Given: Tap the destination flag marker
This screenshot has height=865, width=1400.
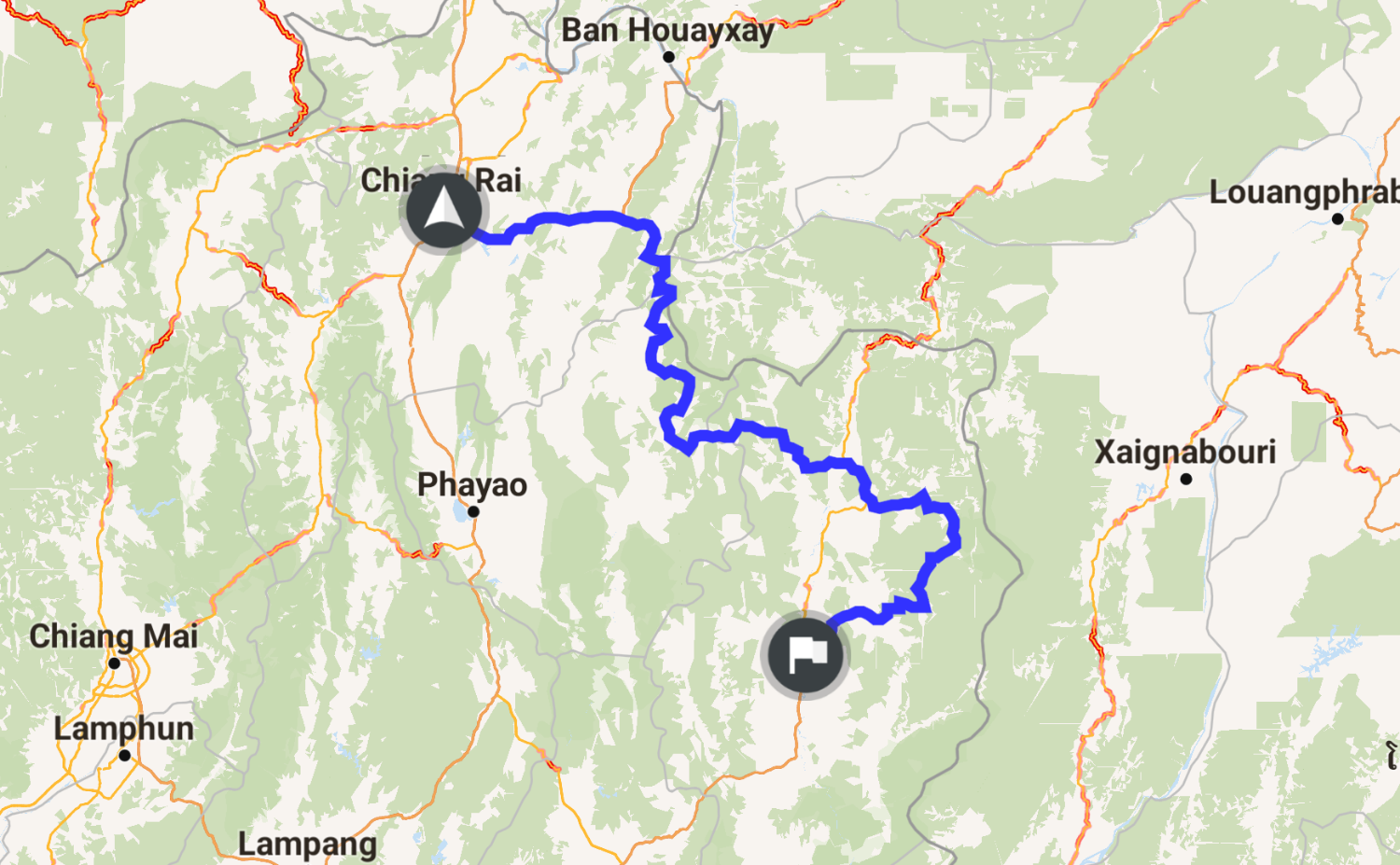Looking at the screenshot, I should tap(805, 655).
